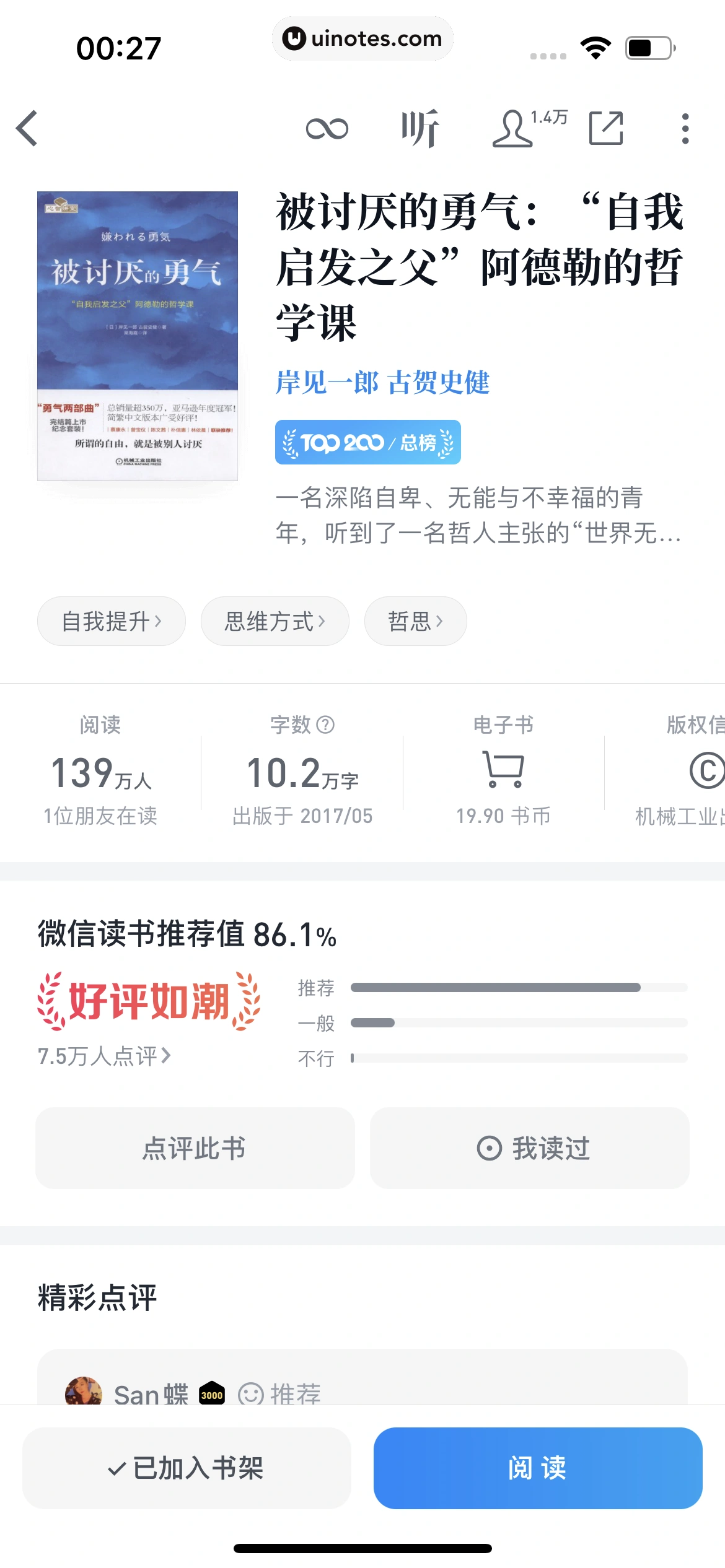View the 1.4万 readers list icon
This screenshot has height=1568, width=725.
[x=513, y=128]
